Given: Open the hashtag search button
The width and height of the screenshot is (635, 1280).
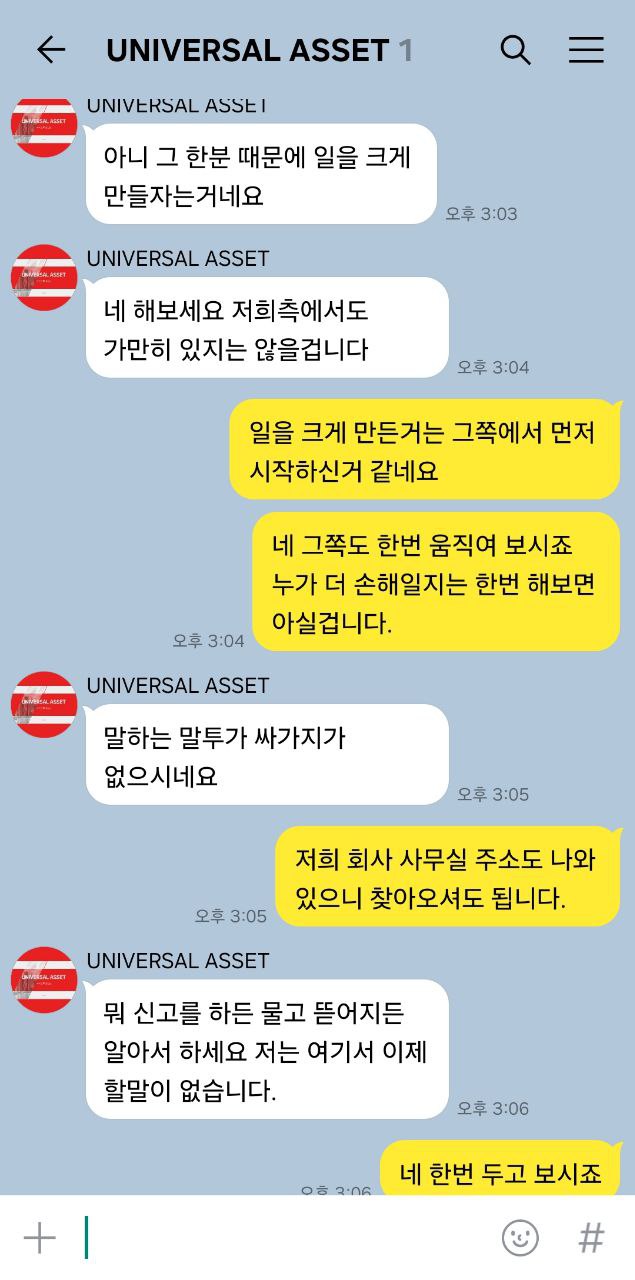Looking at the screenshot, I should click(592, 1238).
